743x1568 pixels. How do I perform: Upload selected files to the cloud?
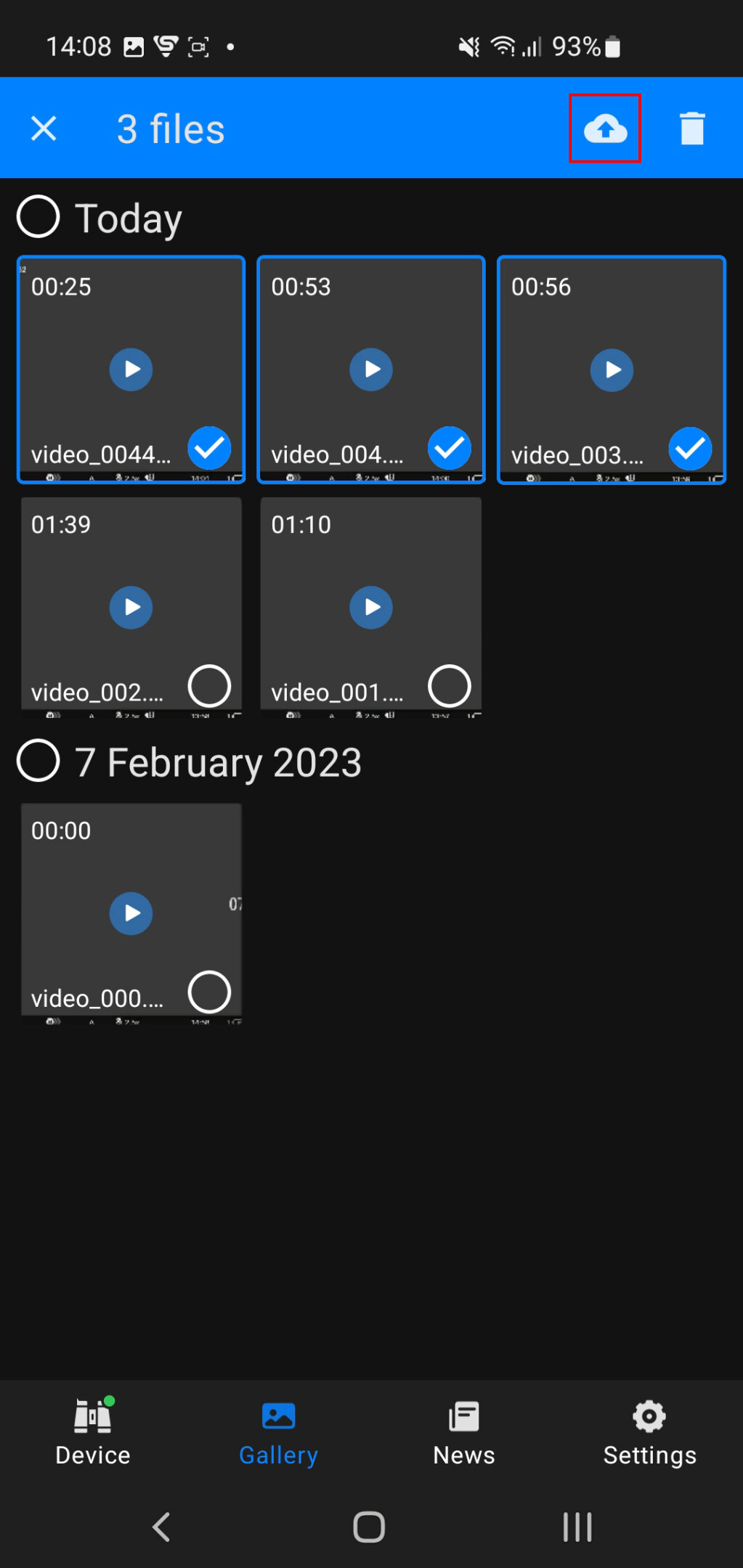tap(605, 129)
